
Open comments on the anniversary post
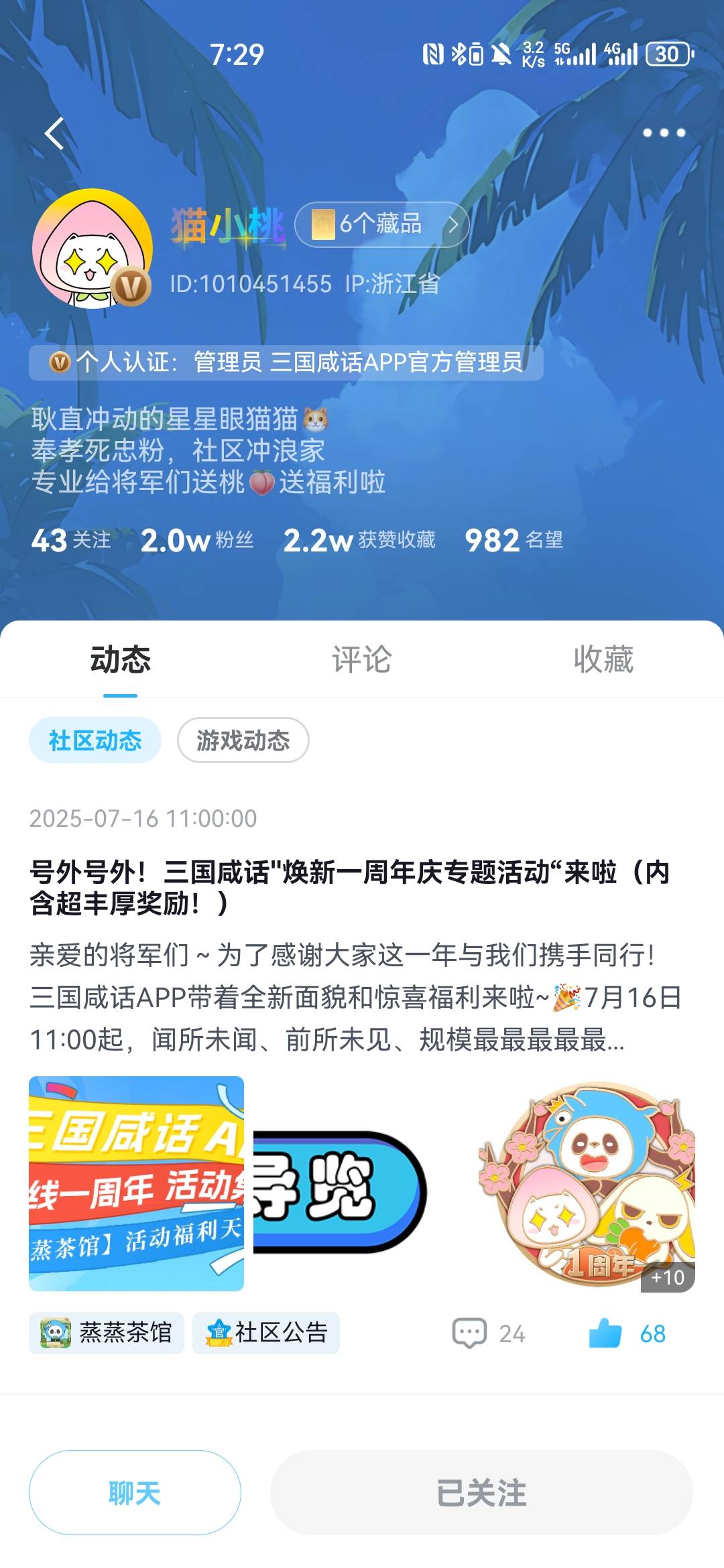tap(488, 1333)
